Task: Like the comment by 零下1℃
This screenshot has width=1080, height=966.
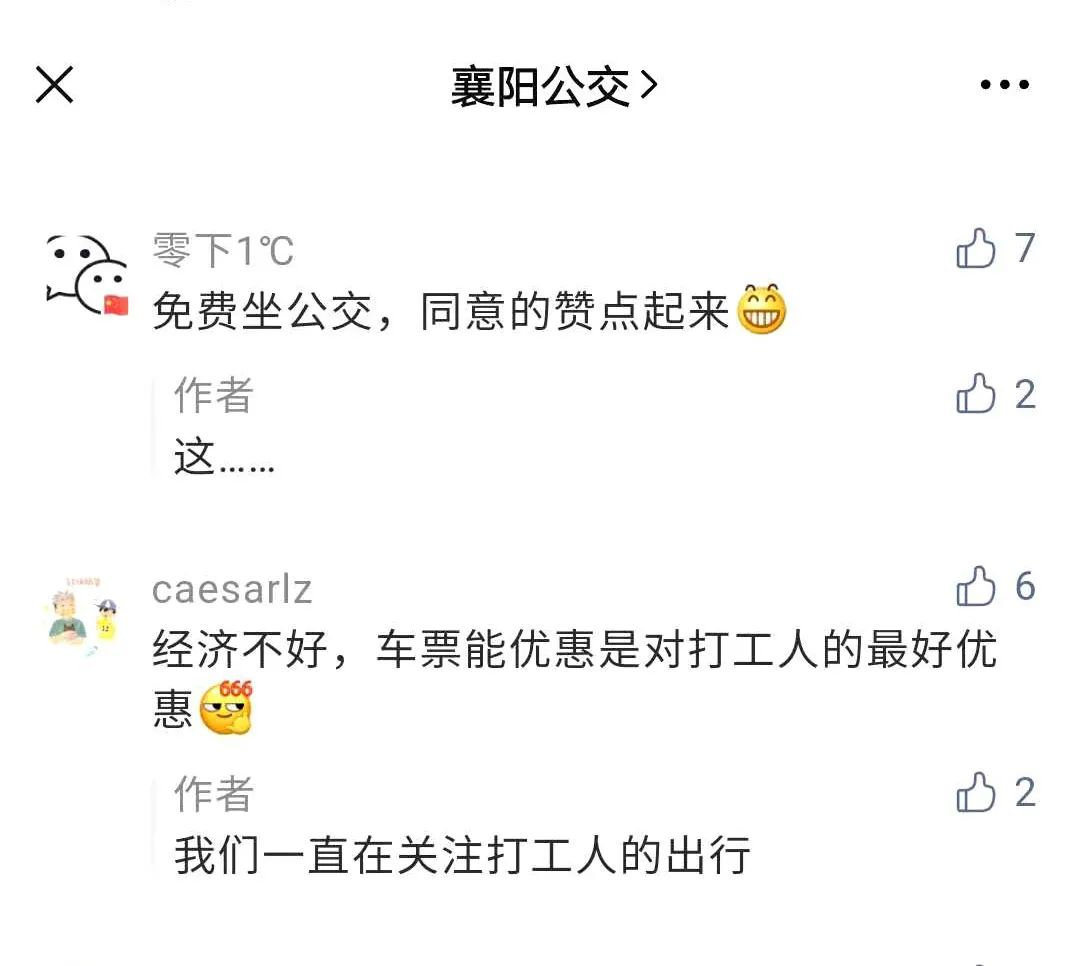Action: point(977,249)
